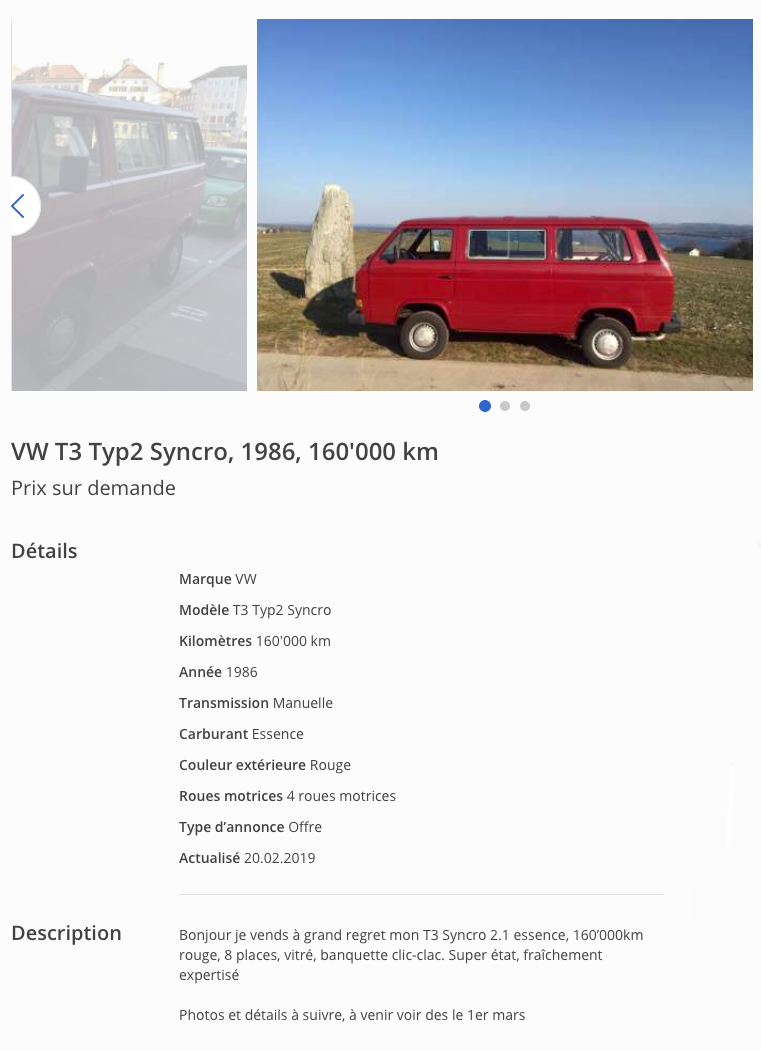The width and height of the screenshot is (761, 1051).
Task: Jump to the second photo dot
Action: click(x=505, y=406)
